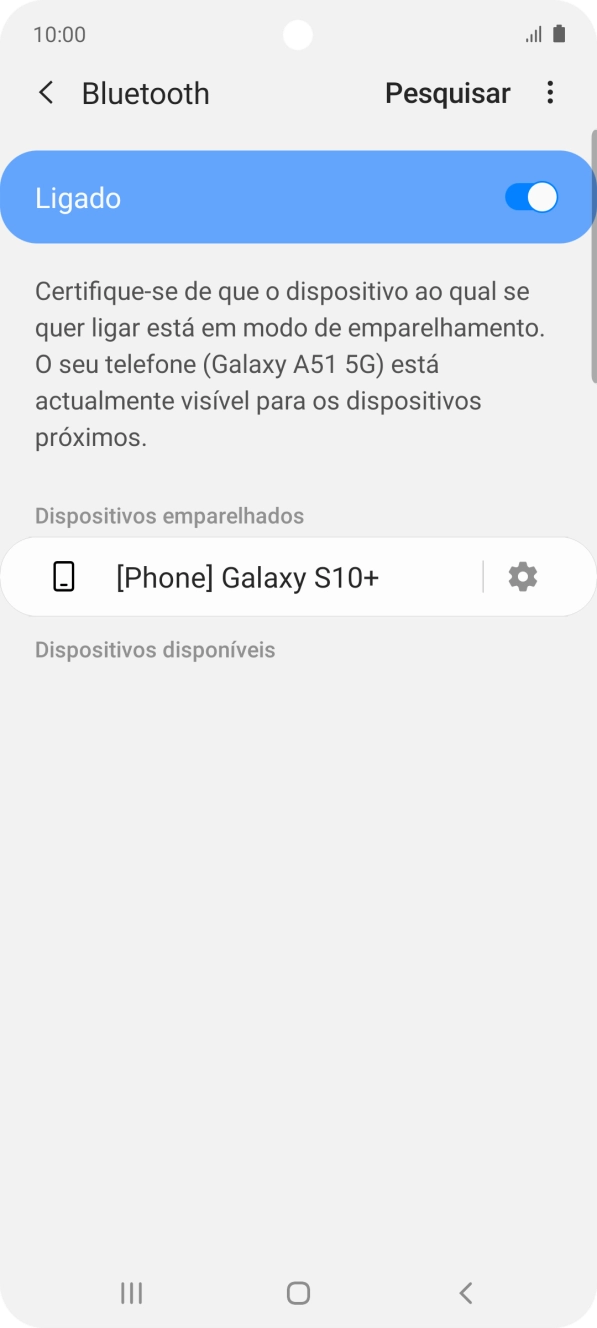Open settings gear for Galaxy S10+
This screenshot has height=1328, width=597.
click(523, 577)
